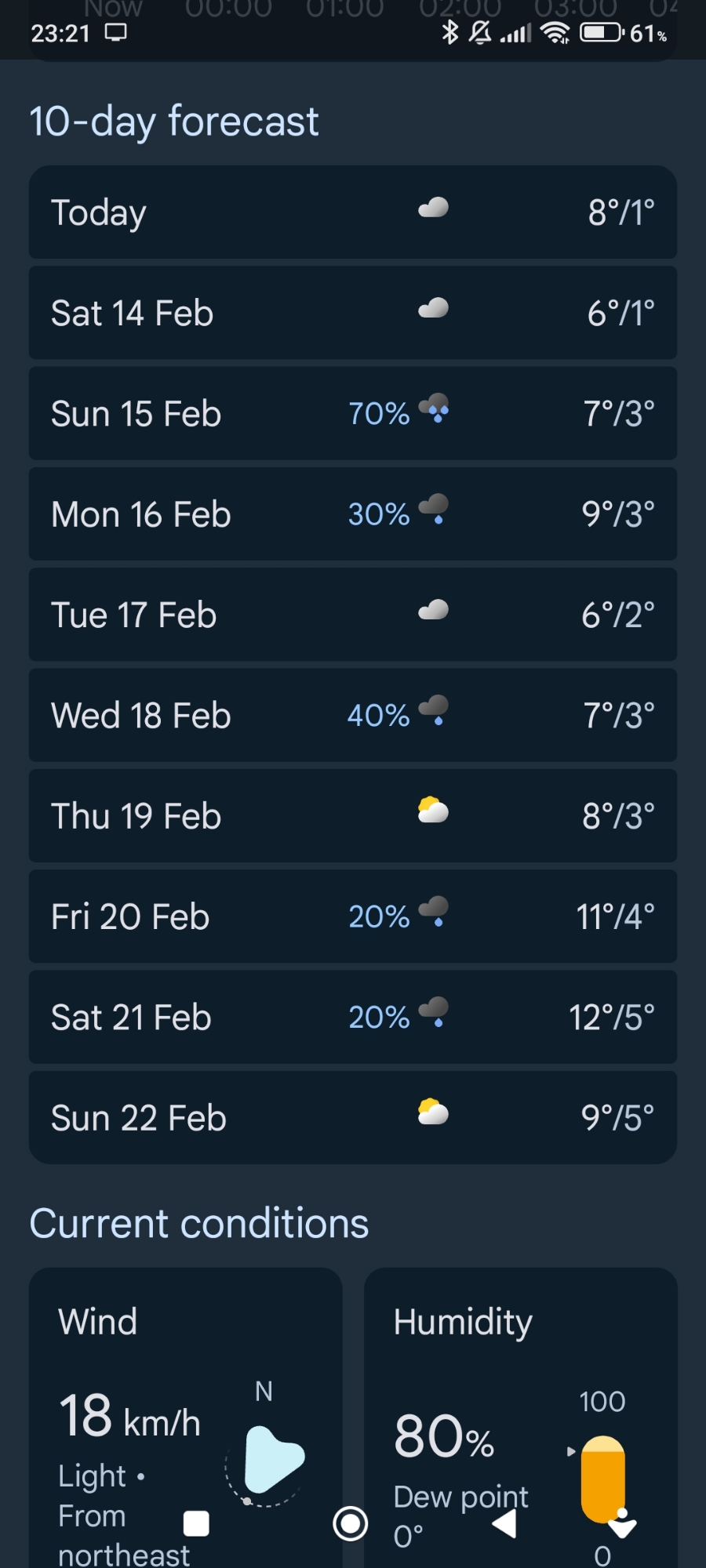This screenshot has width=706, height=1568.
Task: Select the Tue 17 Feb forecast
Action: coord(353,615)
